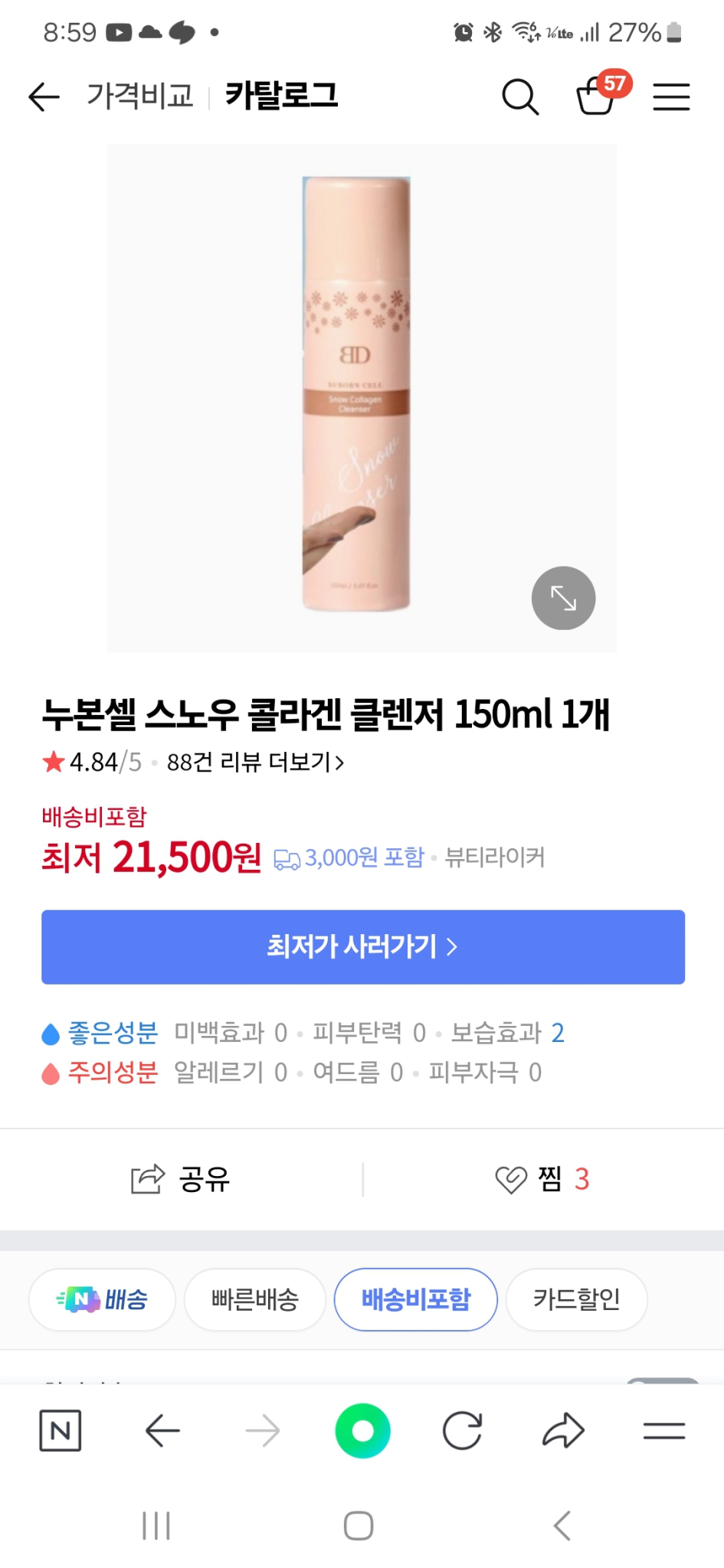This screenshot has width=724, height=1568.
Task: Tap the green home button in browser bar
Action: pos(362,1430)
